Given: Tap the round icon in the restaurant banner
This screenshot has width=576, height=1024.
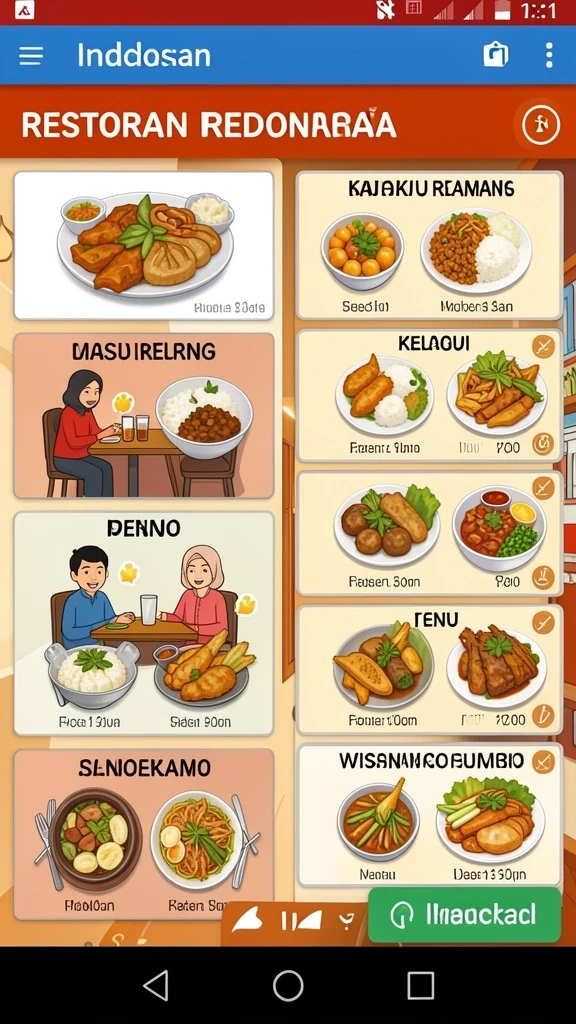Looking at the screenshot, I should point(541,123).
